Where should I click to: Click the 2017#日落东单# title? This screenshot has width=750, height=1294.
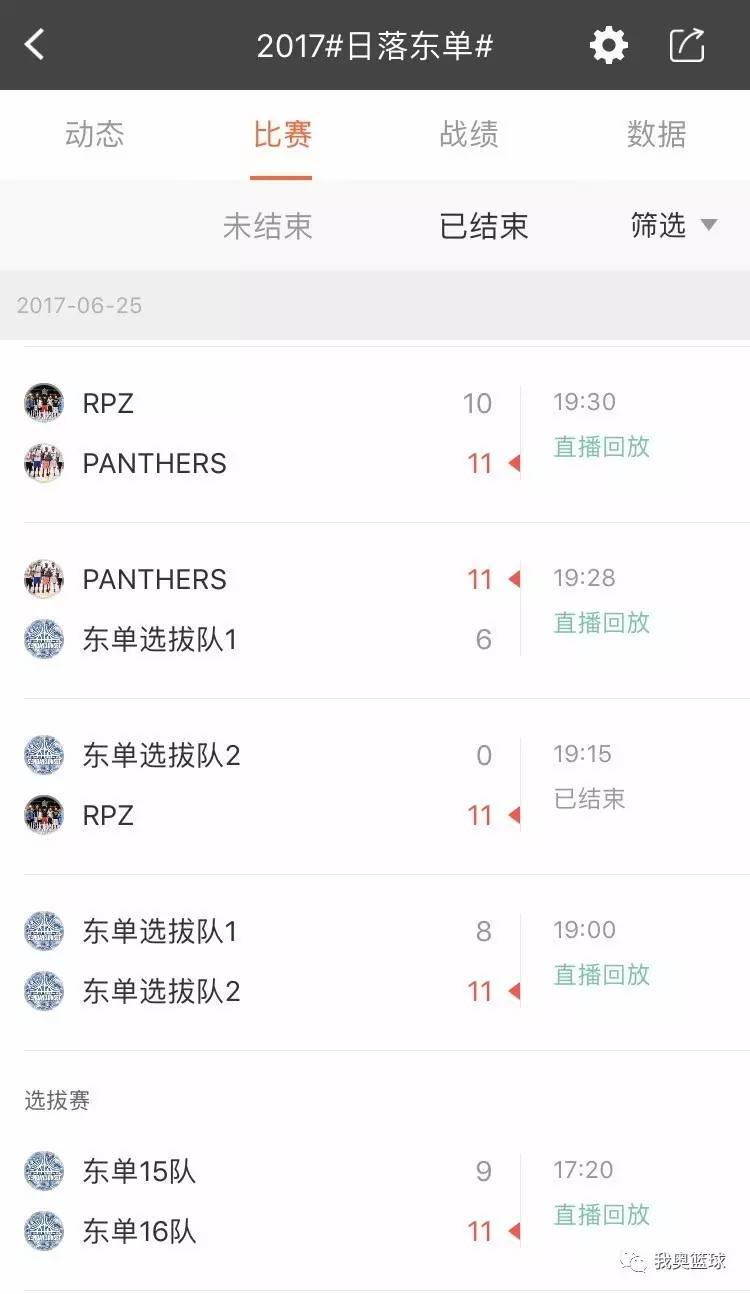[x=375, y=44]
